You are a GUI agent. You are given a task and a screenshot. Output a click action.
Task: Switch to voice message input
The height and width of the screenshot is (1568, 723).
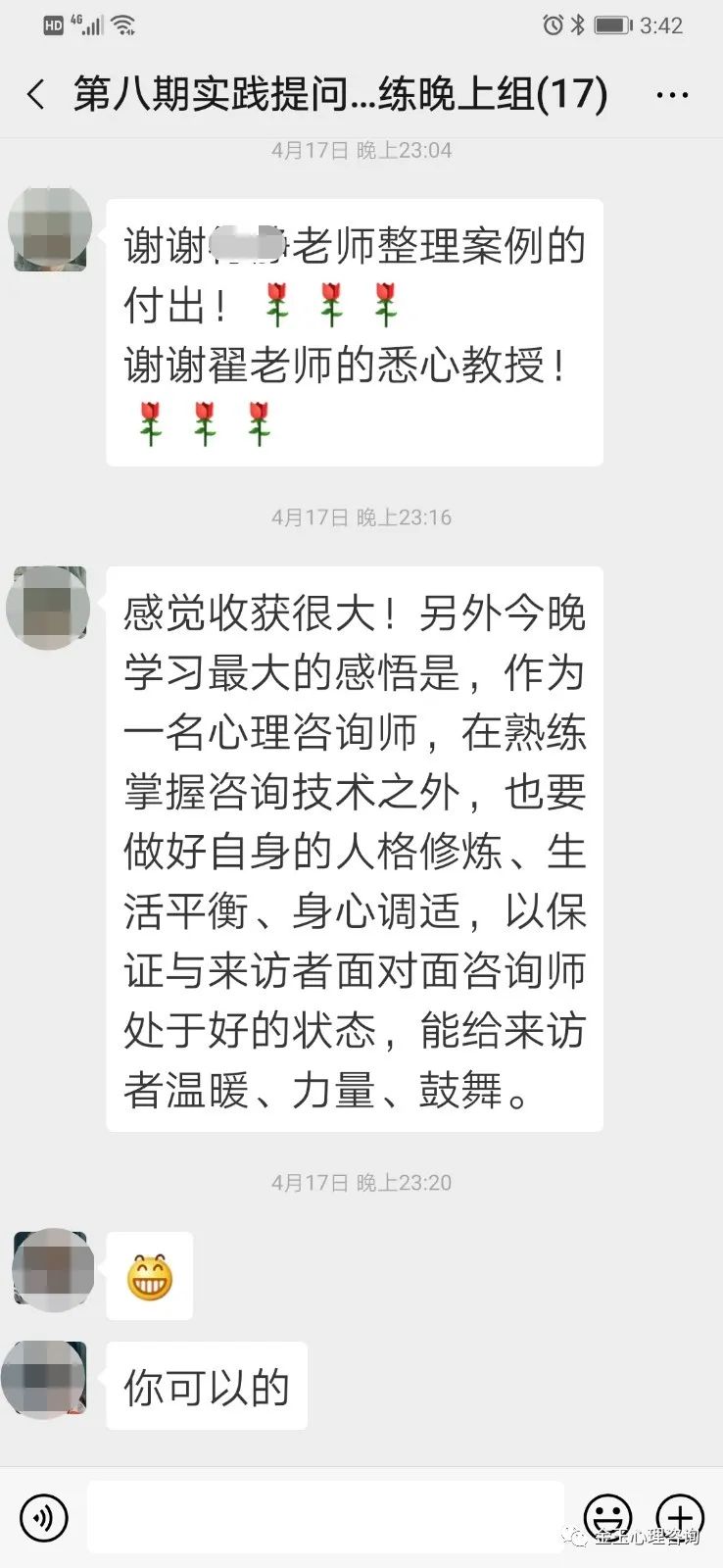tap(44, 1517)
